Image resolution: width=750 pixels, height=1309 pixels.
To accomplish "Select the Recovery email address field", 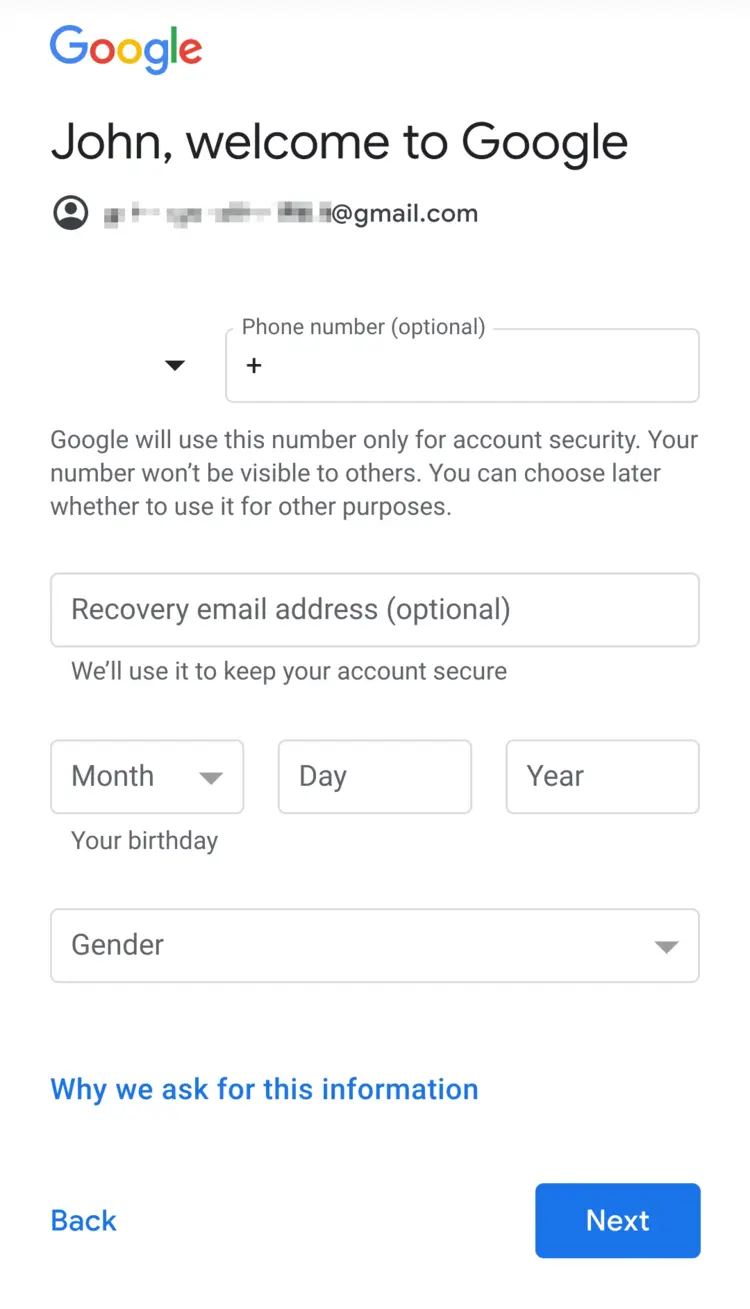I will 374,610.
